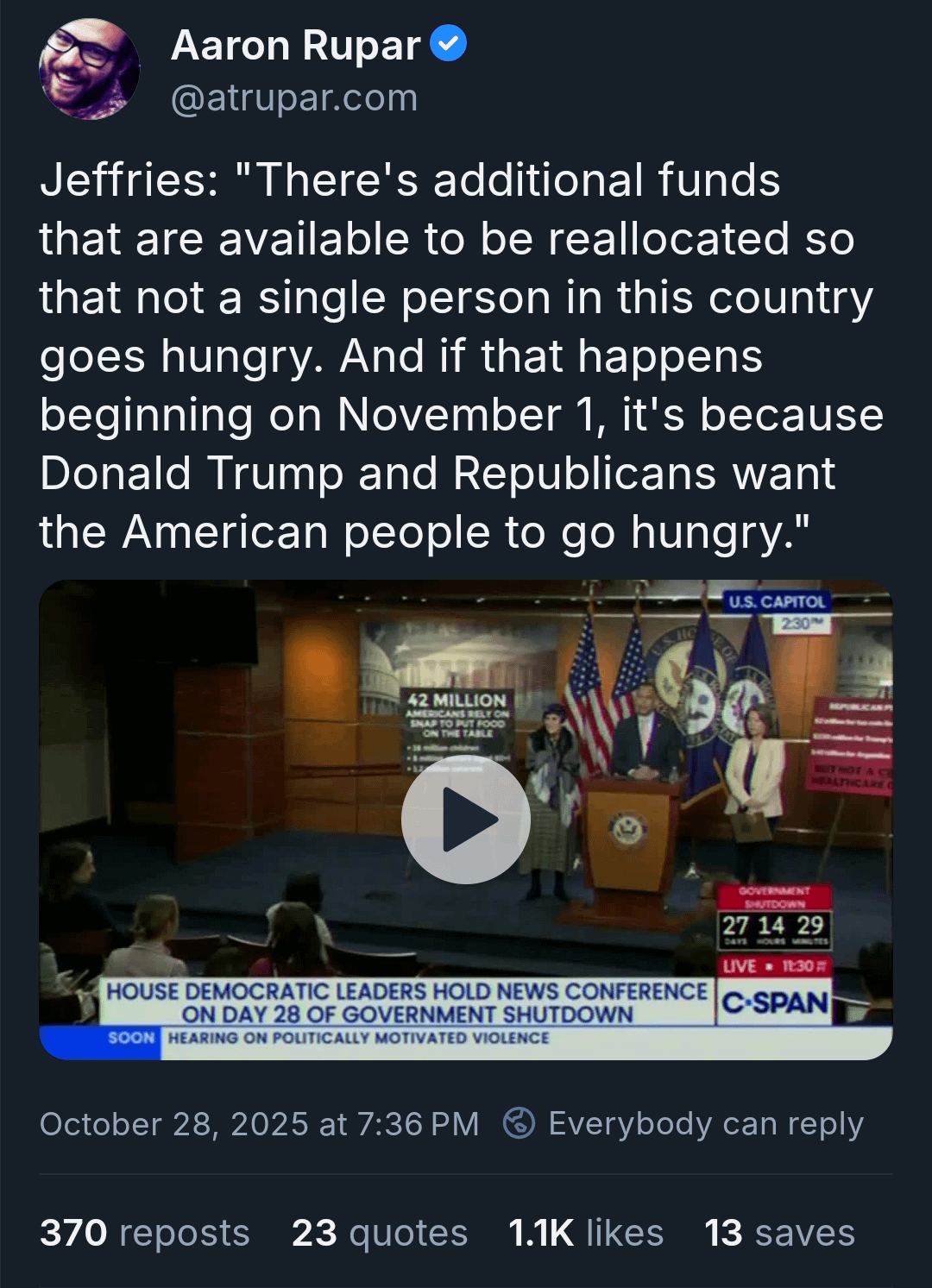Image resolution: width=932 pixels, height=1288 pixels.
Task: See who gave the 1.1K likes
Action: [x=586, y=1233]
